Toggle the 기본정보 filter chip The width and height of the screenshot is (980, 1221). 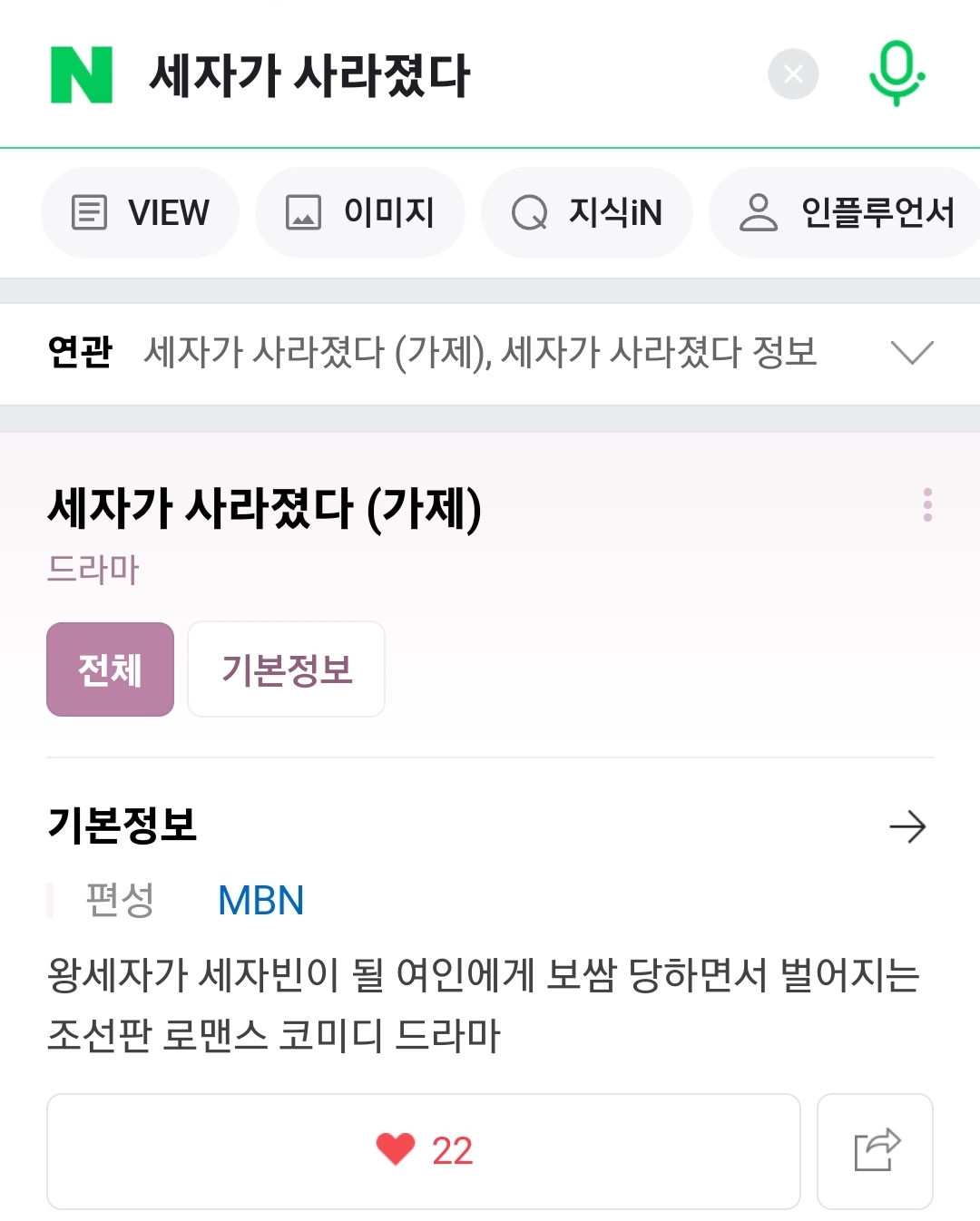coord(286,669)
